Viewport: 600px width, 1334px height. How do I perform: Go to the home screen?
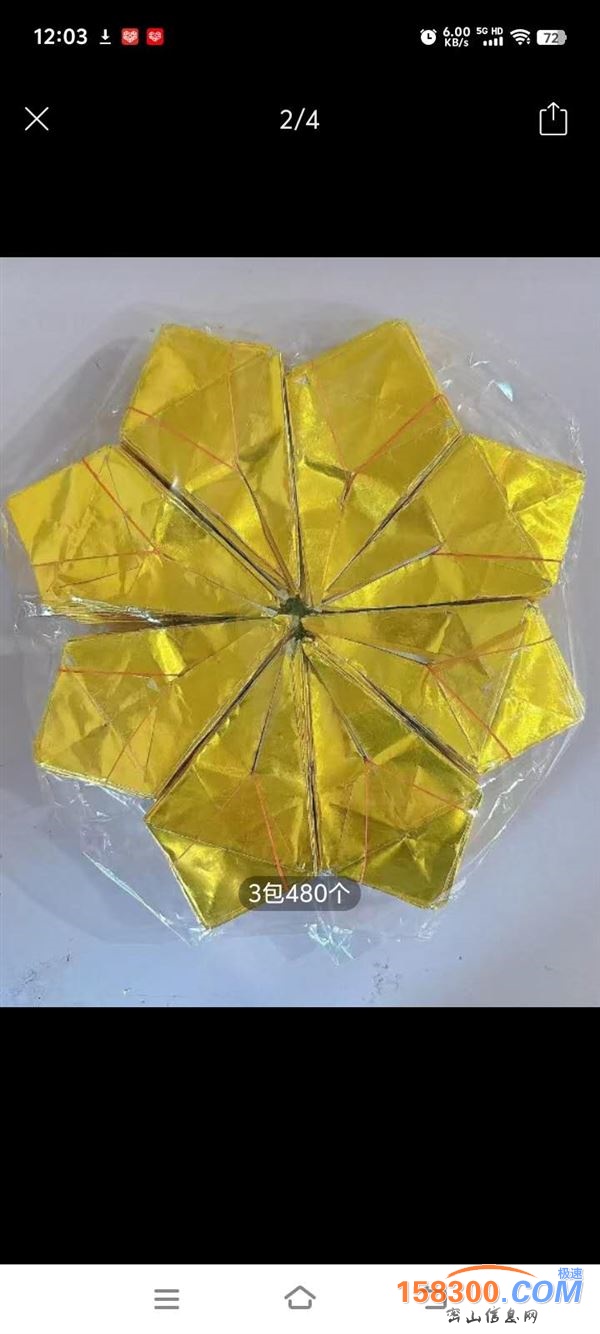300,1298
